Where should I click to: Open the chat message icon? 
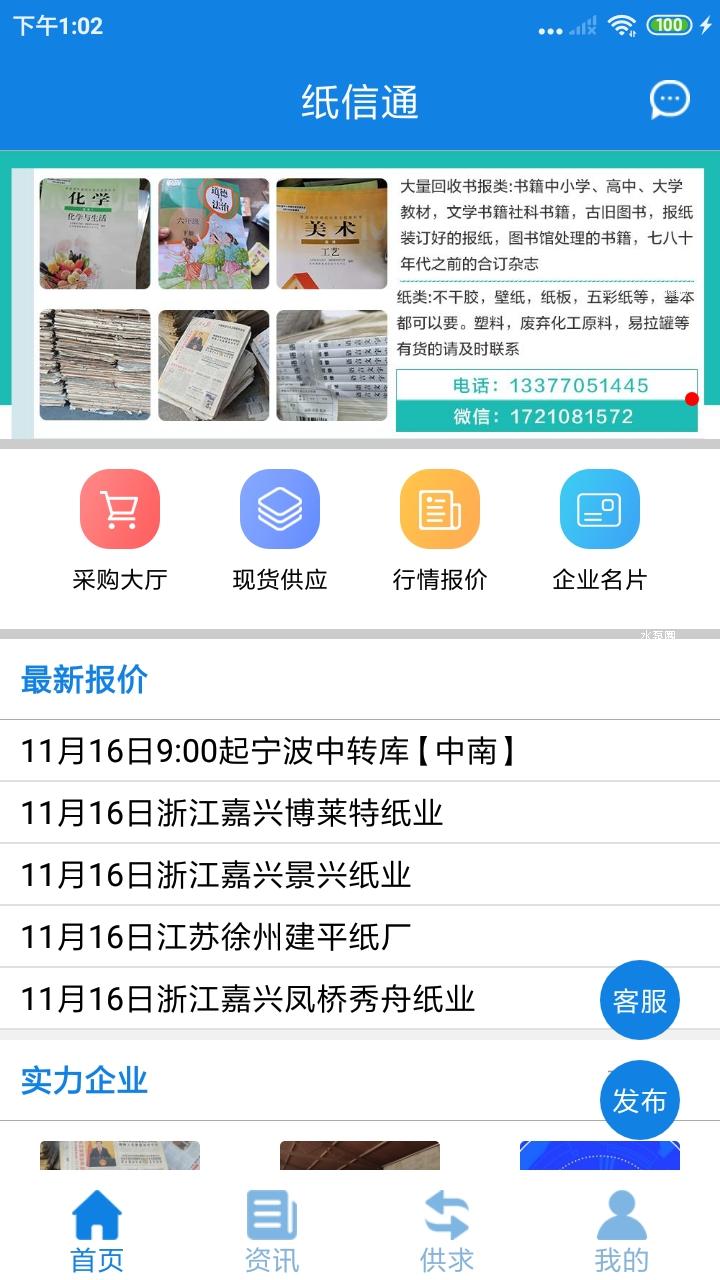(669, 100)
